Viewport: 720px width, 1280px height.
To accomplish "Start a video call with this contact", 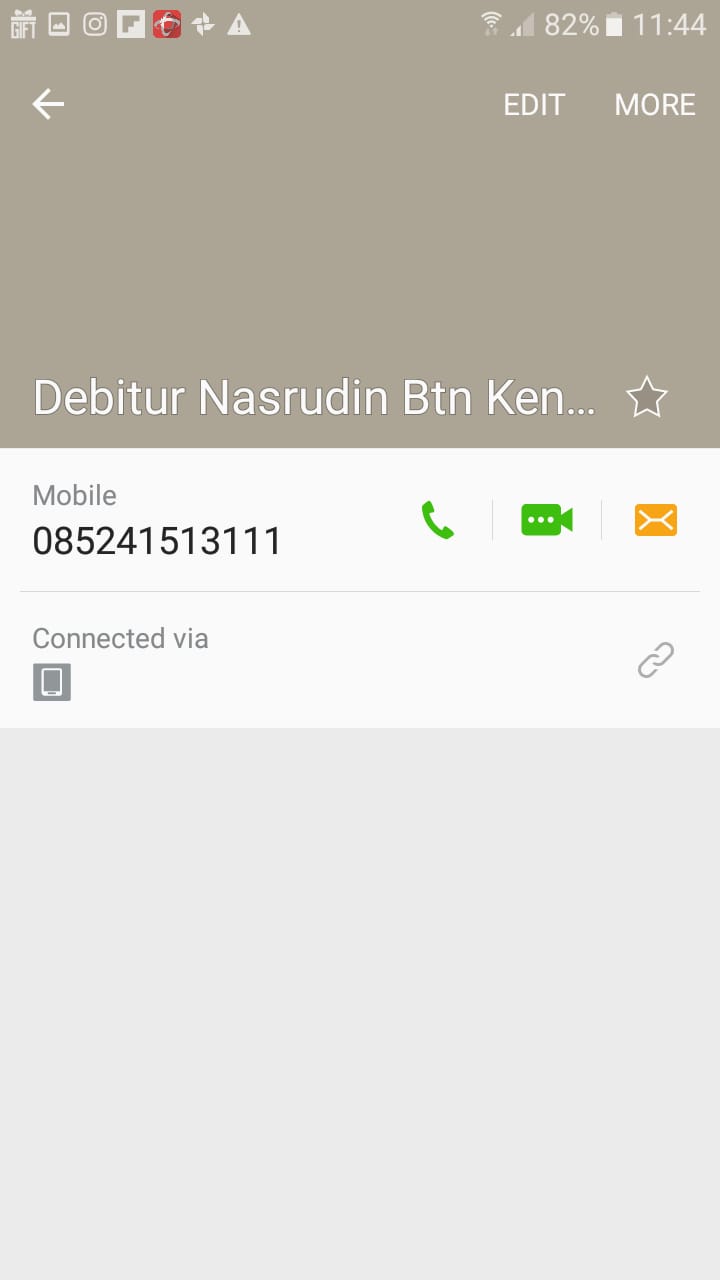I will 547,520.
